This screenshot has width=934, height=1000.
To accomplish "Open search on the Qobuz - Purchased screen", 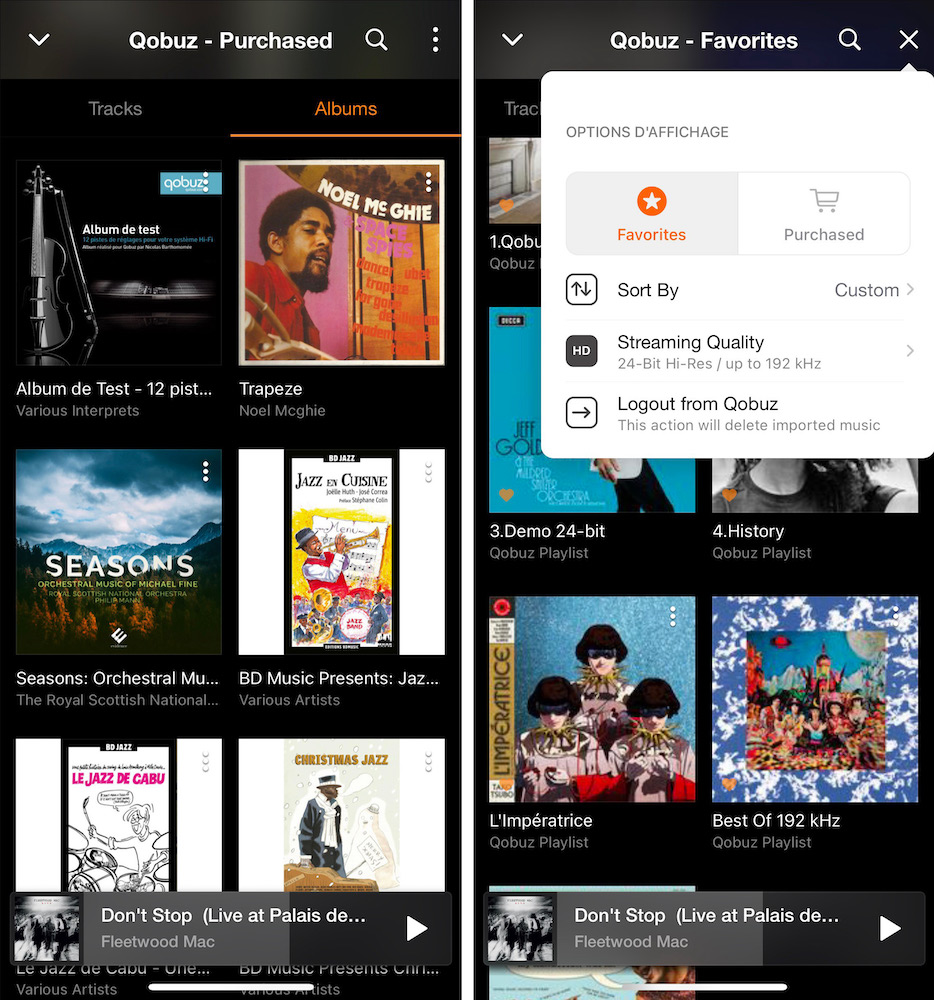I will pyautogui.click(x=376, y=40).
